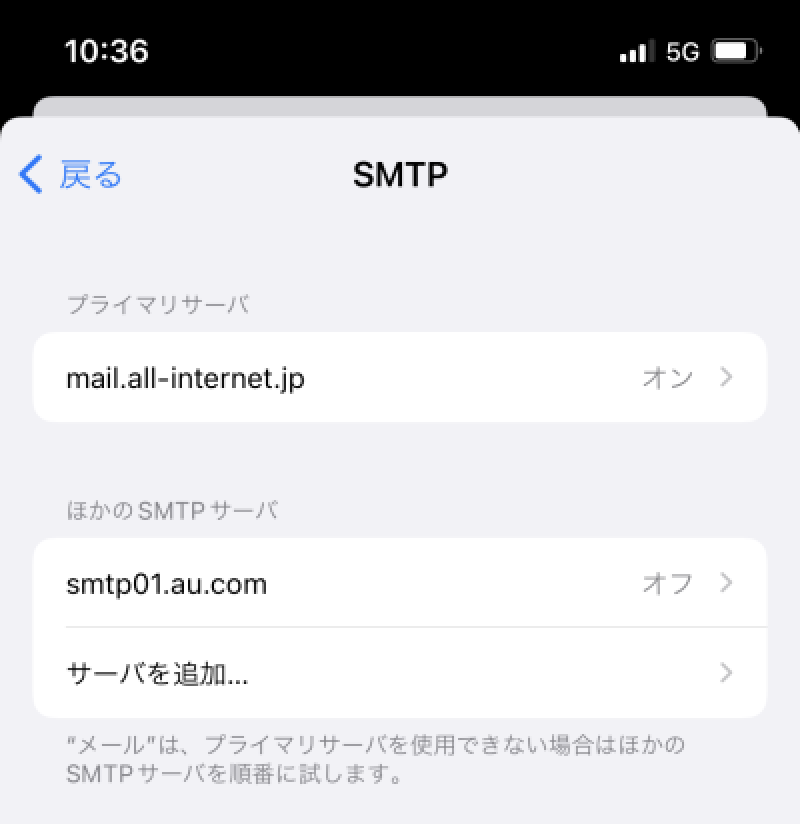Screen dimensions: 800x824
Task: Go back using the 戻る button
Action: [72, 175]
